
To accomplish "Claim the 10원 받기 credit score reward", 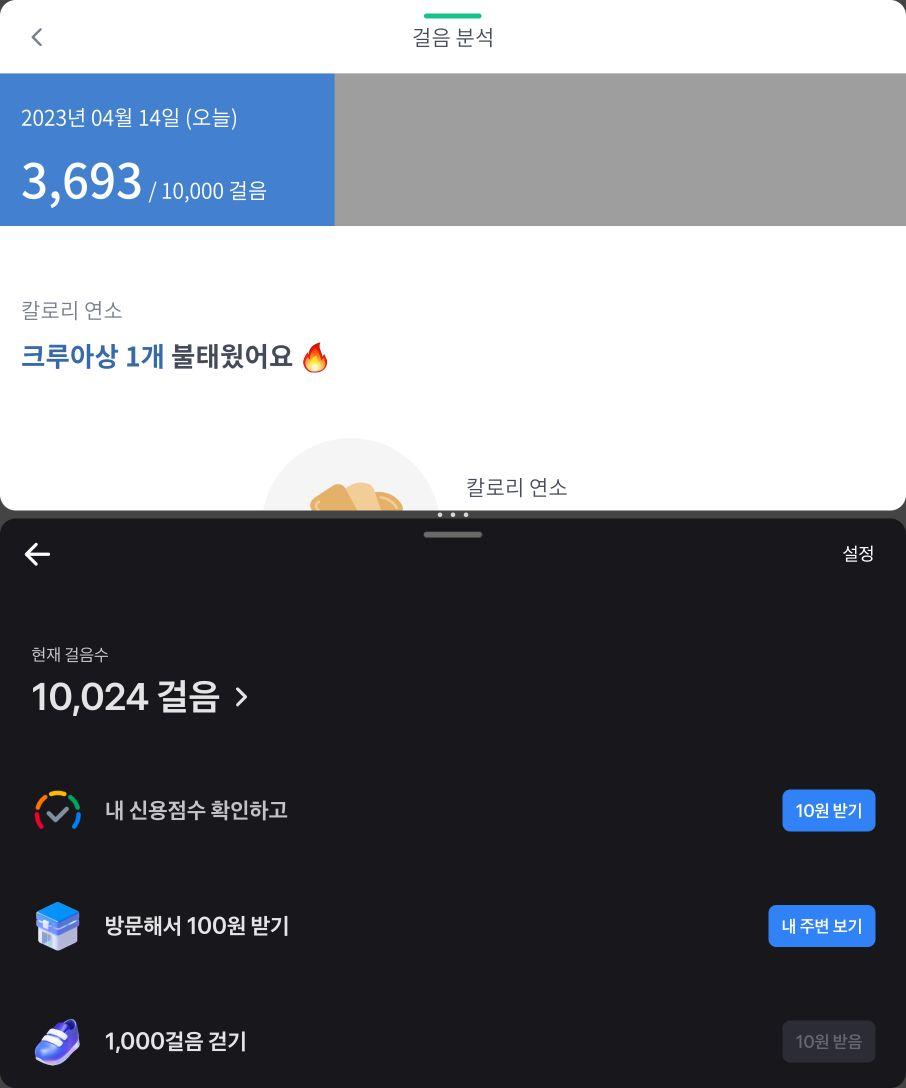I will 828,810.
